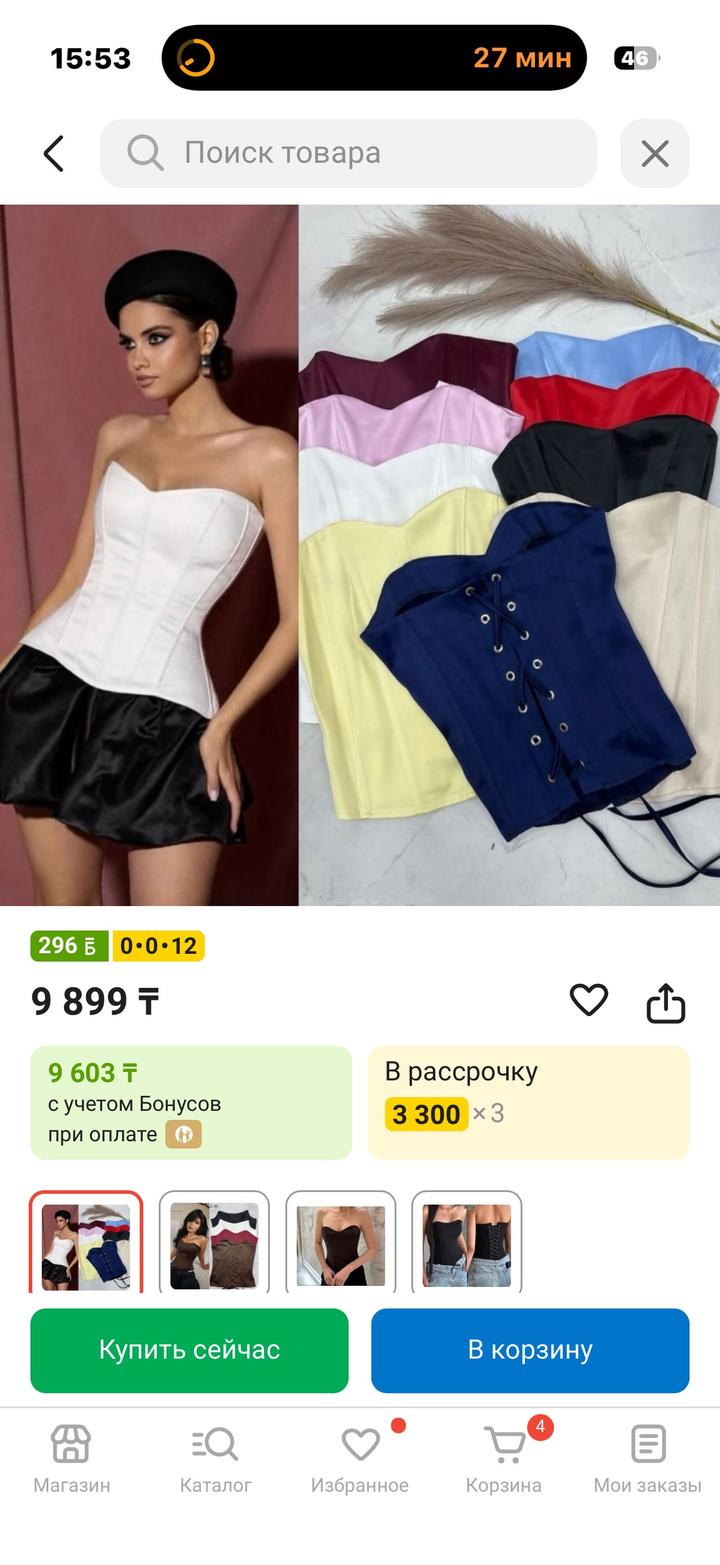Viewport: 720px width, 1565px height.
Task: Open the Корзина cart tab
Action: (504, 1459)
